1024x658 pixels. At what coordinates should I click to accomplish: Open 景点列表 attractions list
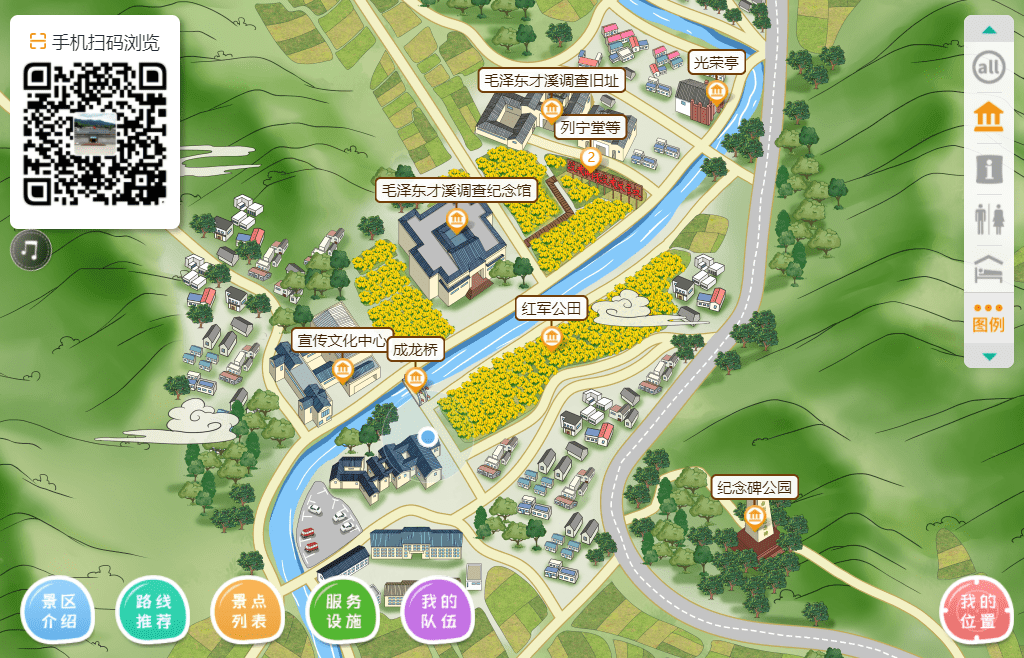(247, 612)
